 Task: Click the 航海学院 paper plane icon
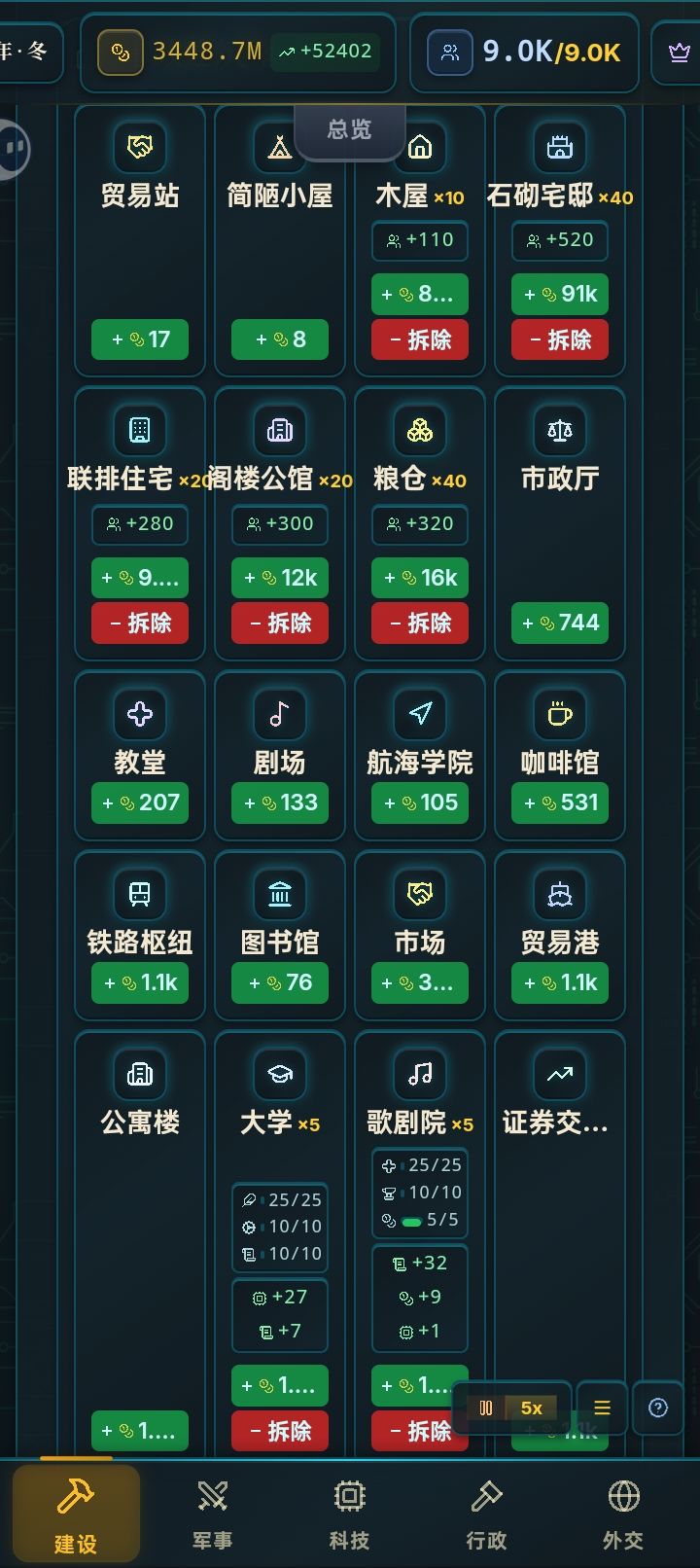click(419, 715)
